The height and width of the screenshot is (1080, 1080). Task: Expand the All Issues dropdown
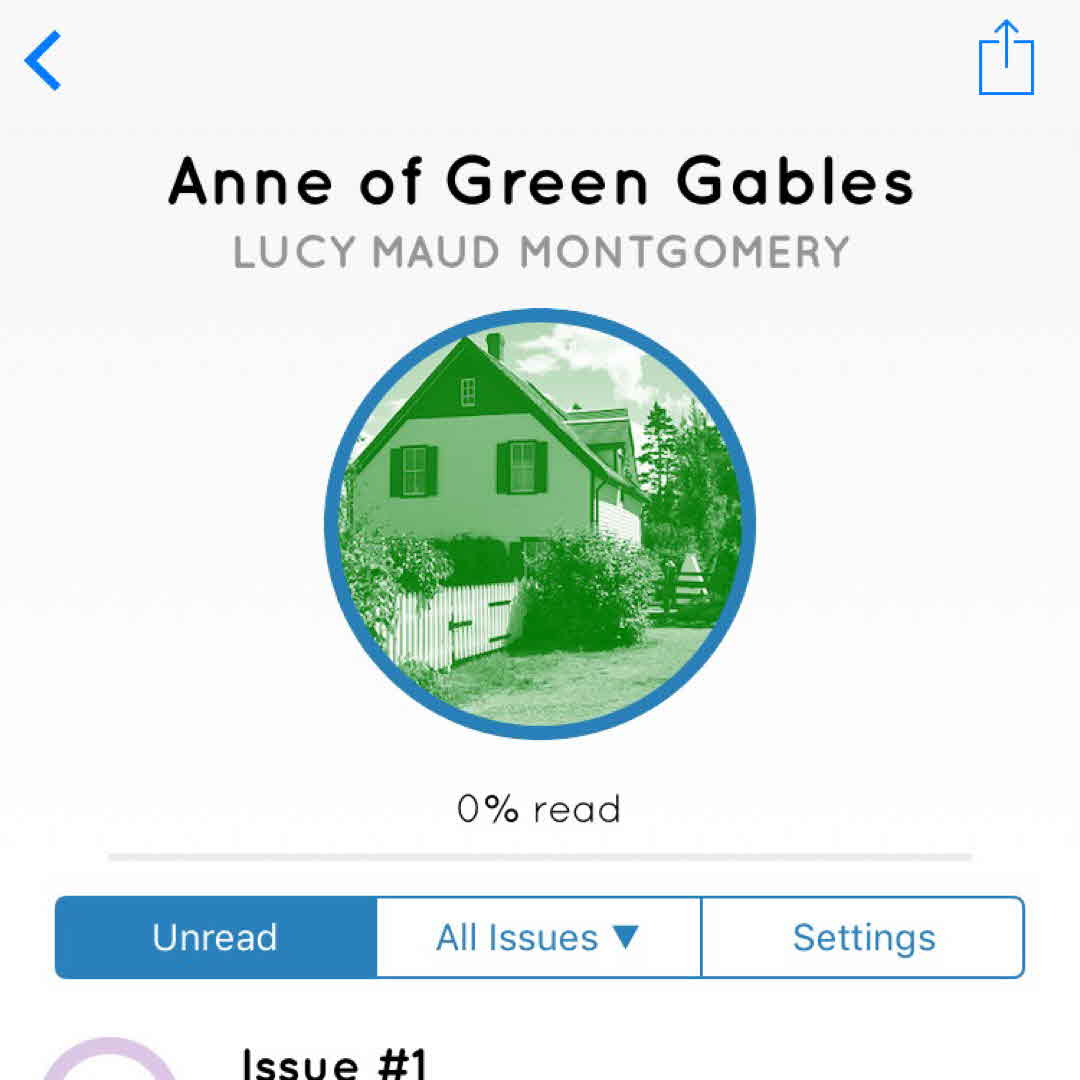tap(538, 937)
